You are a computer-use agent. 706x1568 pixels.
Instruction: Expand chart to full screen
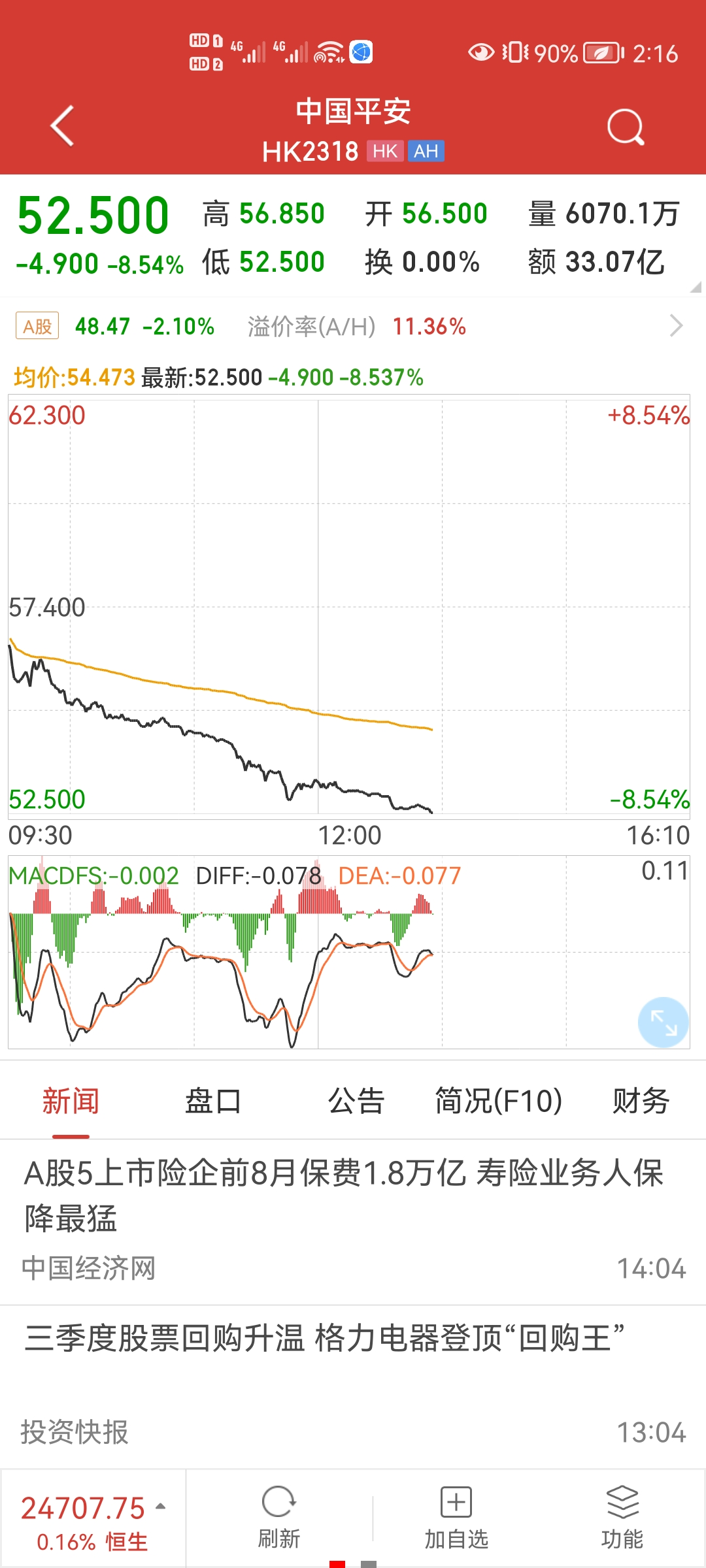coord(663,1022)
